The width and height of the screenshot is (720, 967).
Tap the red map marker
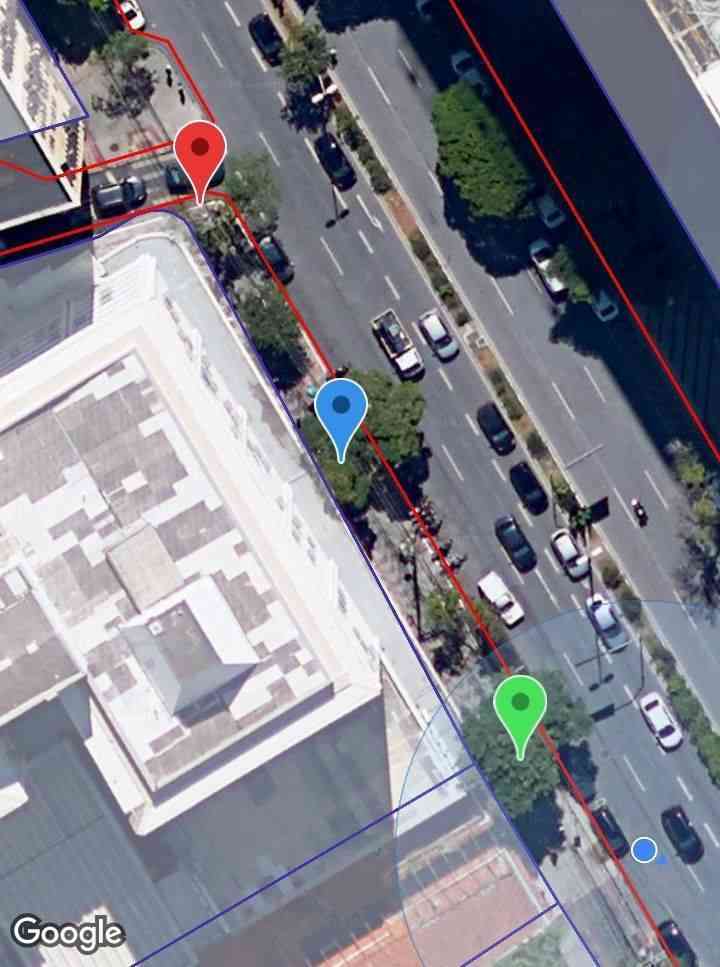[x=200, y=153]
